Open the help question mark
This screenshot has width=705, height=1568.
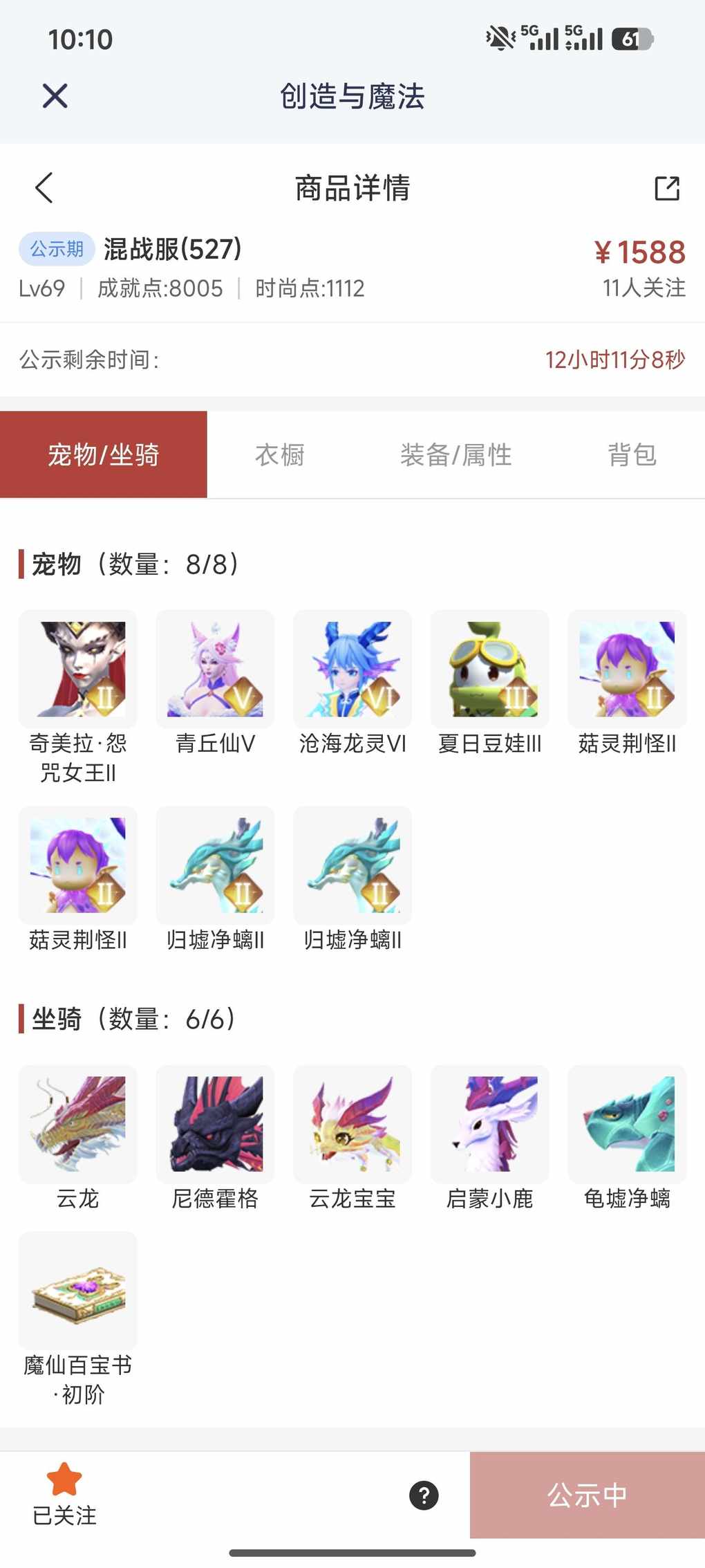pos(424,1495)
